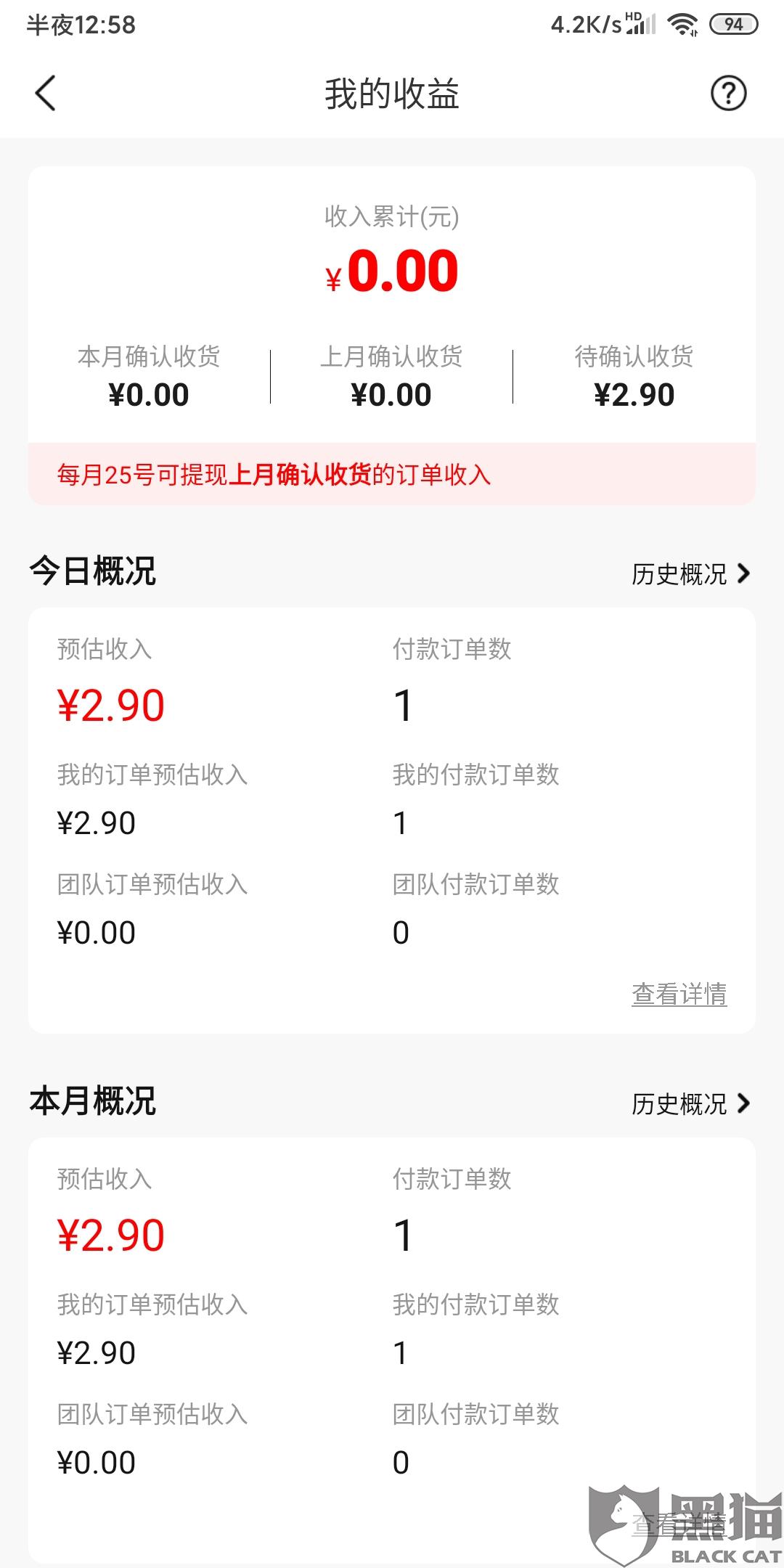Open 历史概况 next to 今日概况
This screenshot has width=784, height=1568.
(690, 574)
